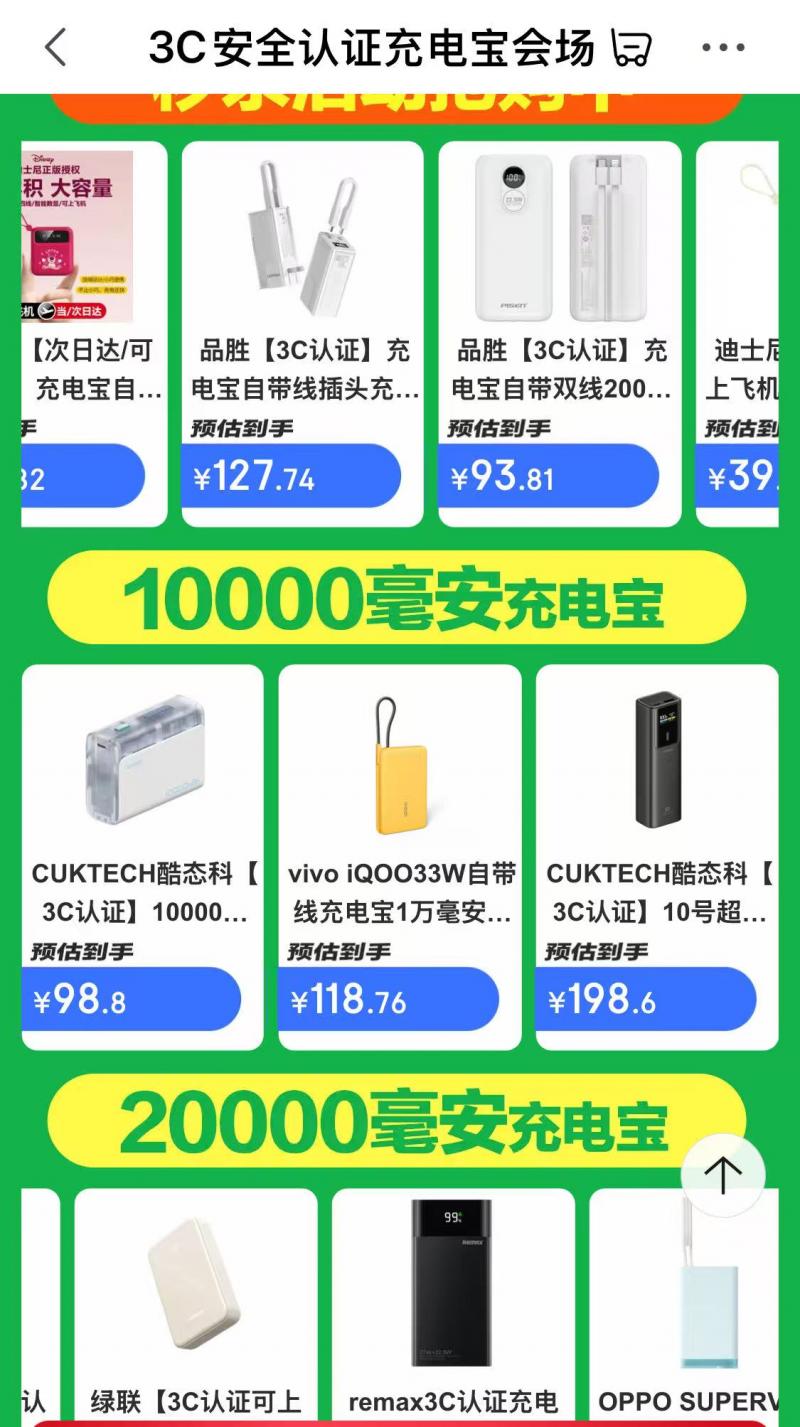Open vivo iQOO 33W power bank card

pos(400,857)
